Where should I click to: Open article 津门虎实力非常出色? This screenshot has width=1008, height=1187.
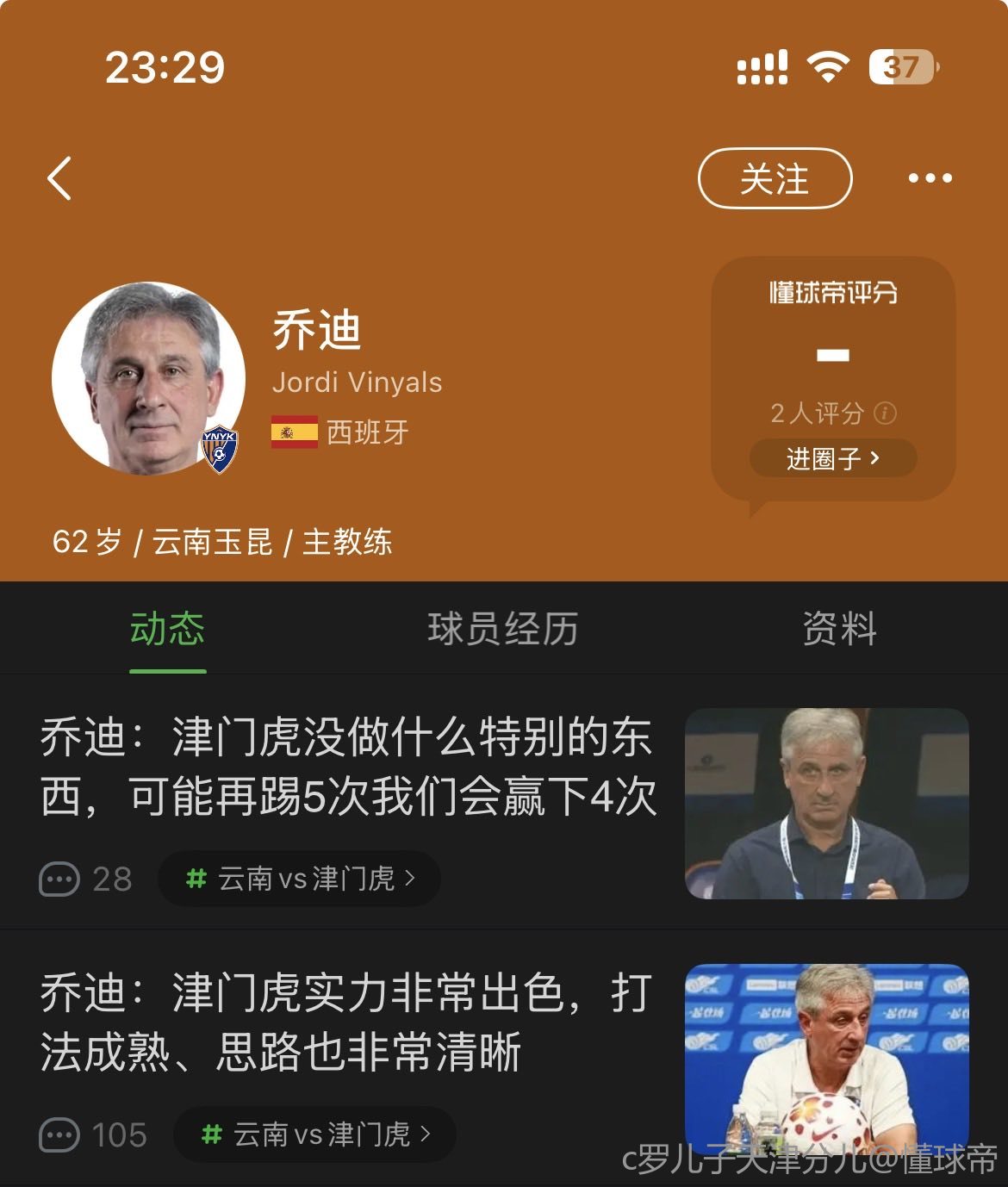click(x=345, y=1022)
